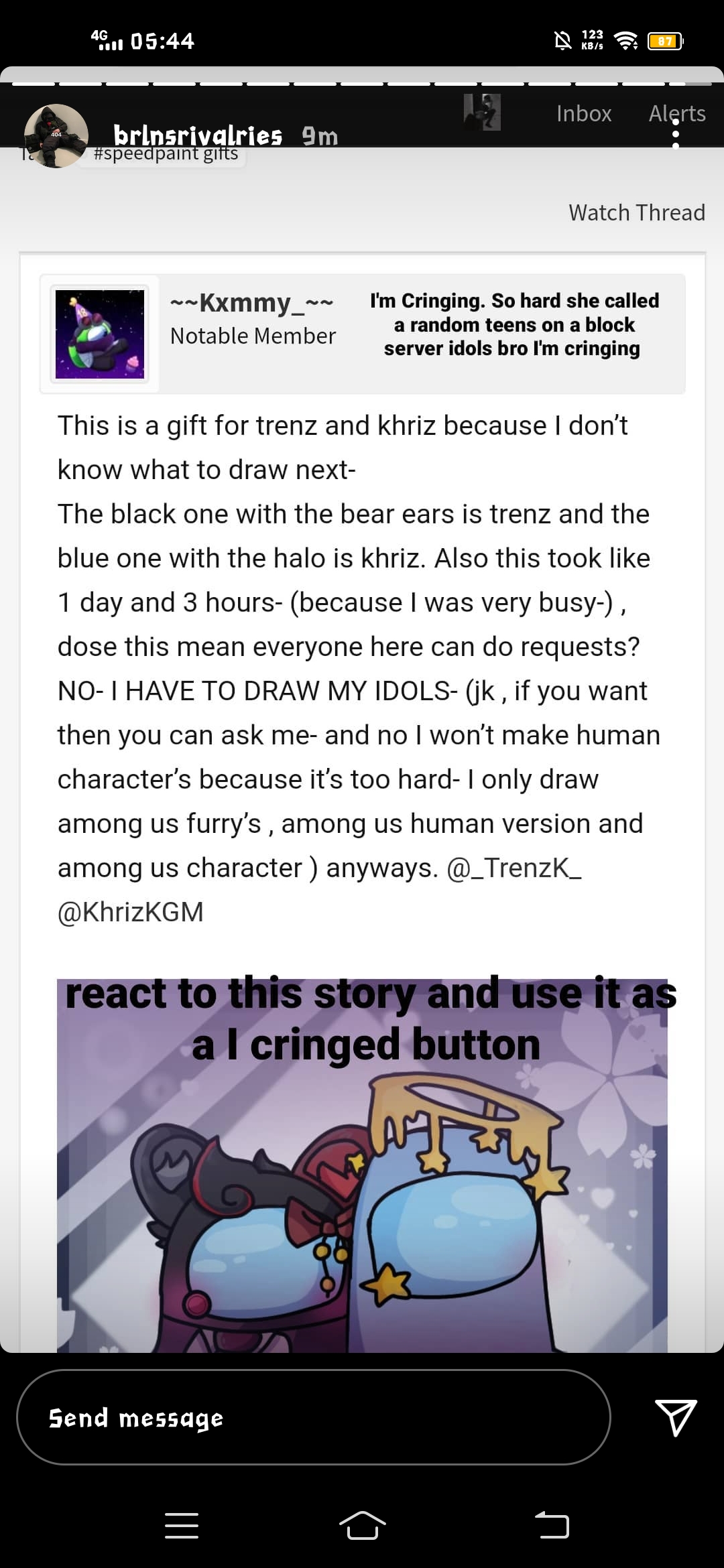This screenshot has width=724, height=1568.
Task: Share the story with the paper plane icon
Action: pos(676,1417)
